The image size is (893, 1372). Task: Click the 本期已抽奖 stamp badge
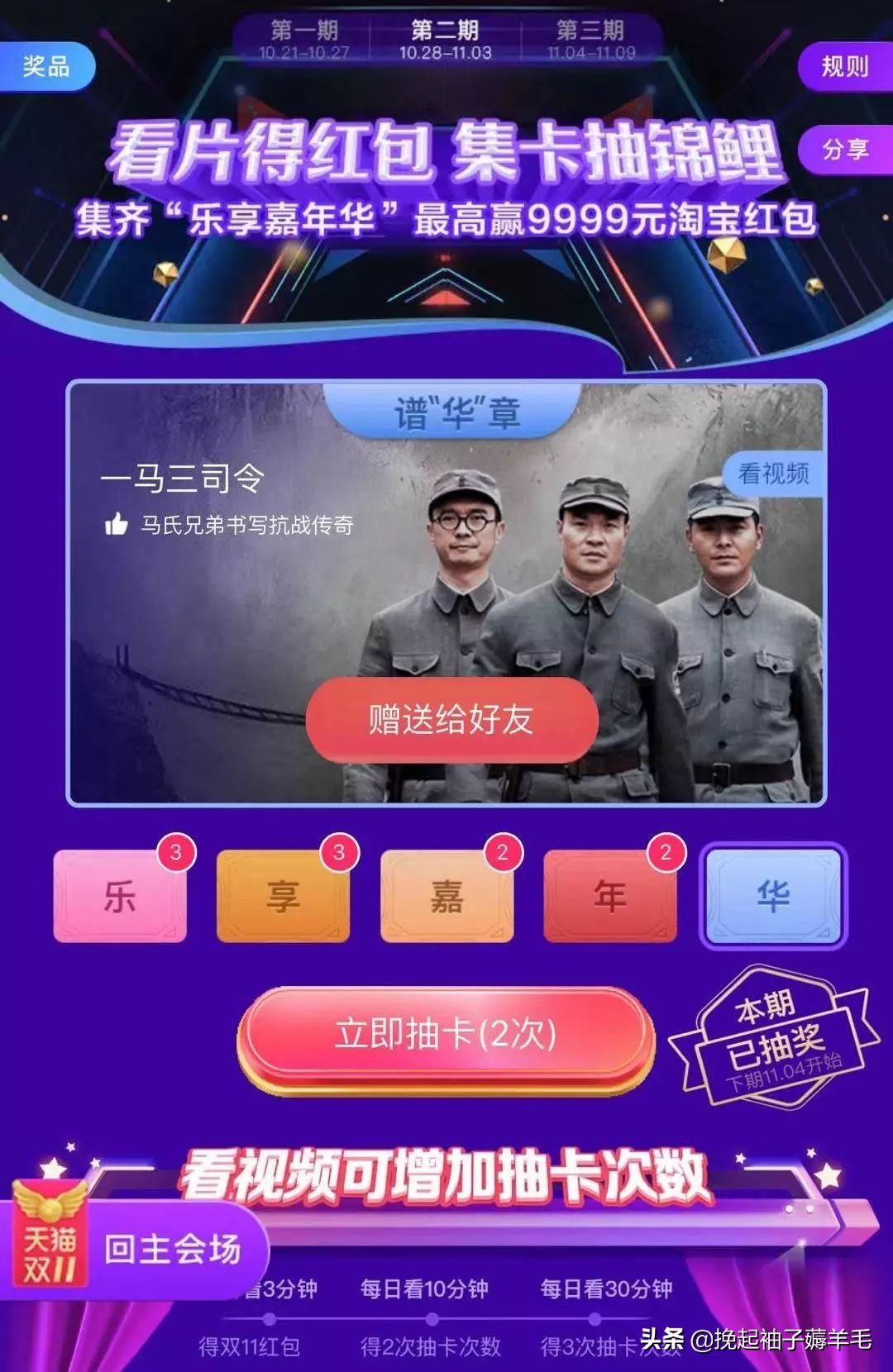click(769, 1033)
